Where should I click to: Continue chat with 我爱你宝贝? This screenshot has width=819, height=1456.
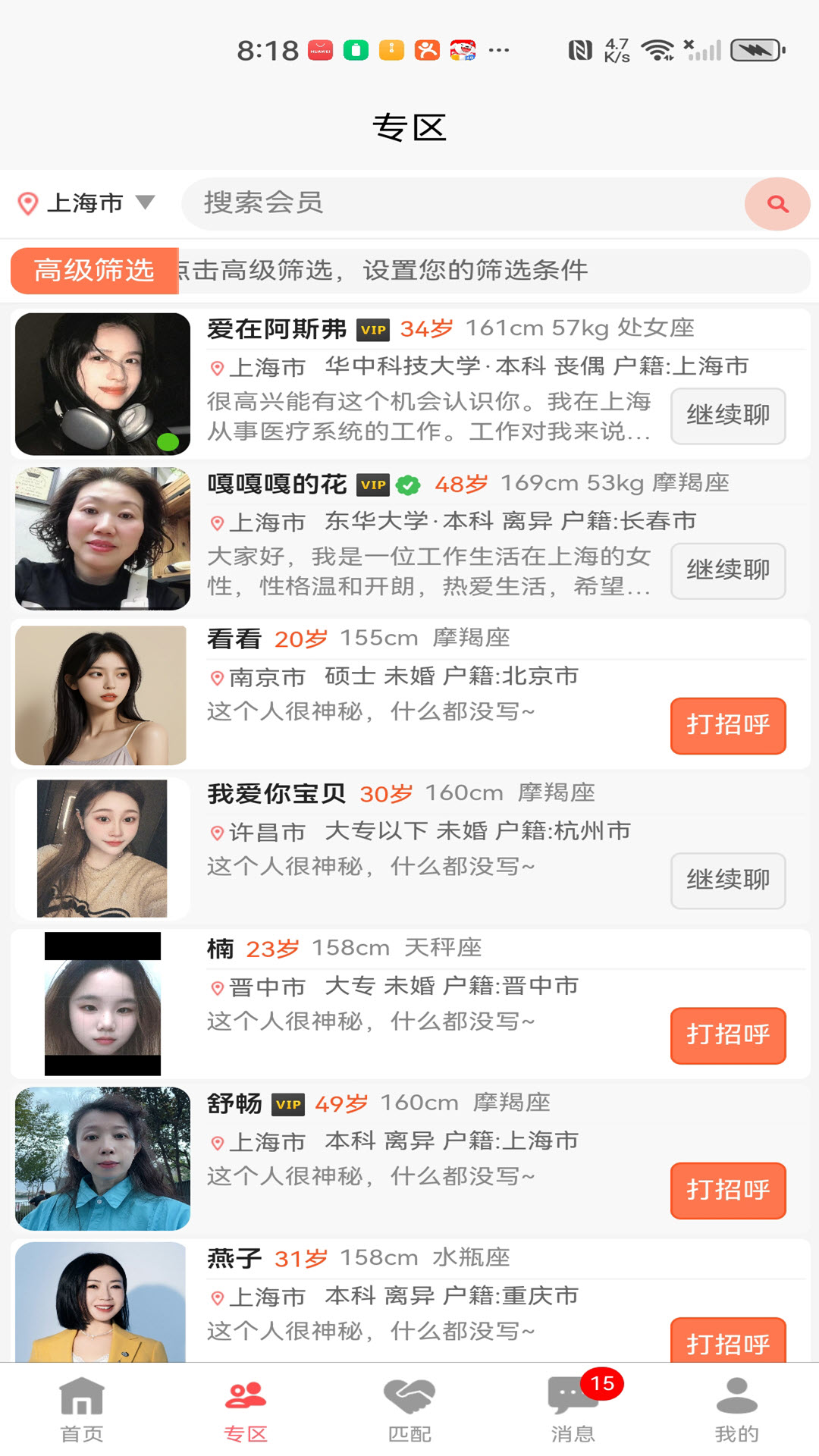(x=727, y=880)
